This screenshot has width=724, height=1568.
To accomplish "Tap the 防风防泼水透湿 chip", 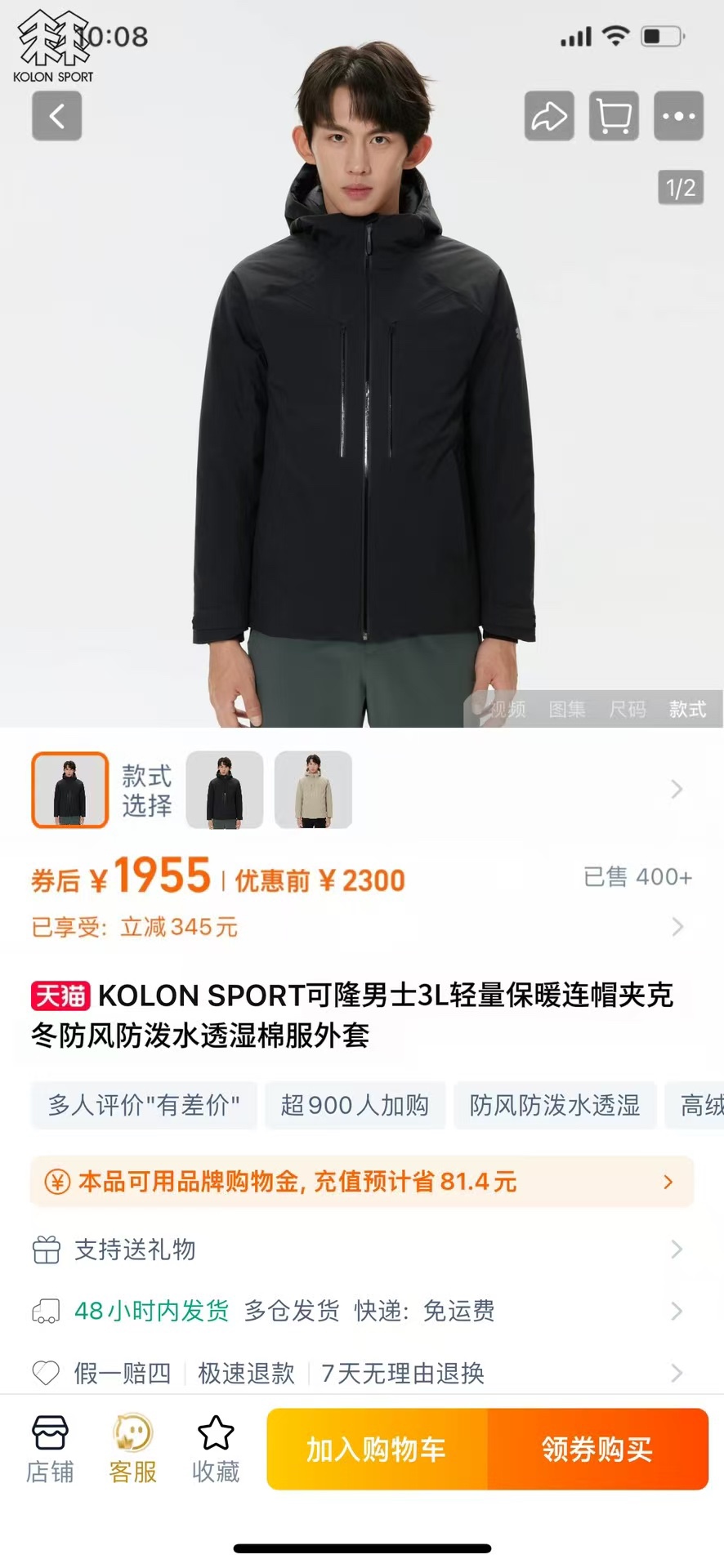I will click(x=554, y=1105).
